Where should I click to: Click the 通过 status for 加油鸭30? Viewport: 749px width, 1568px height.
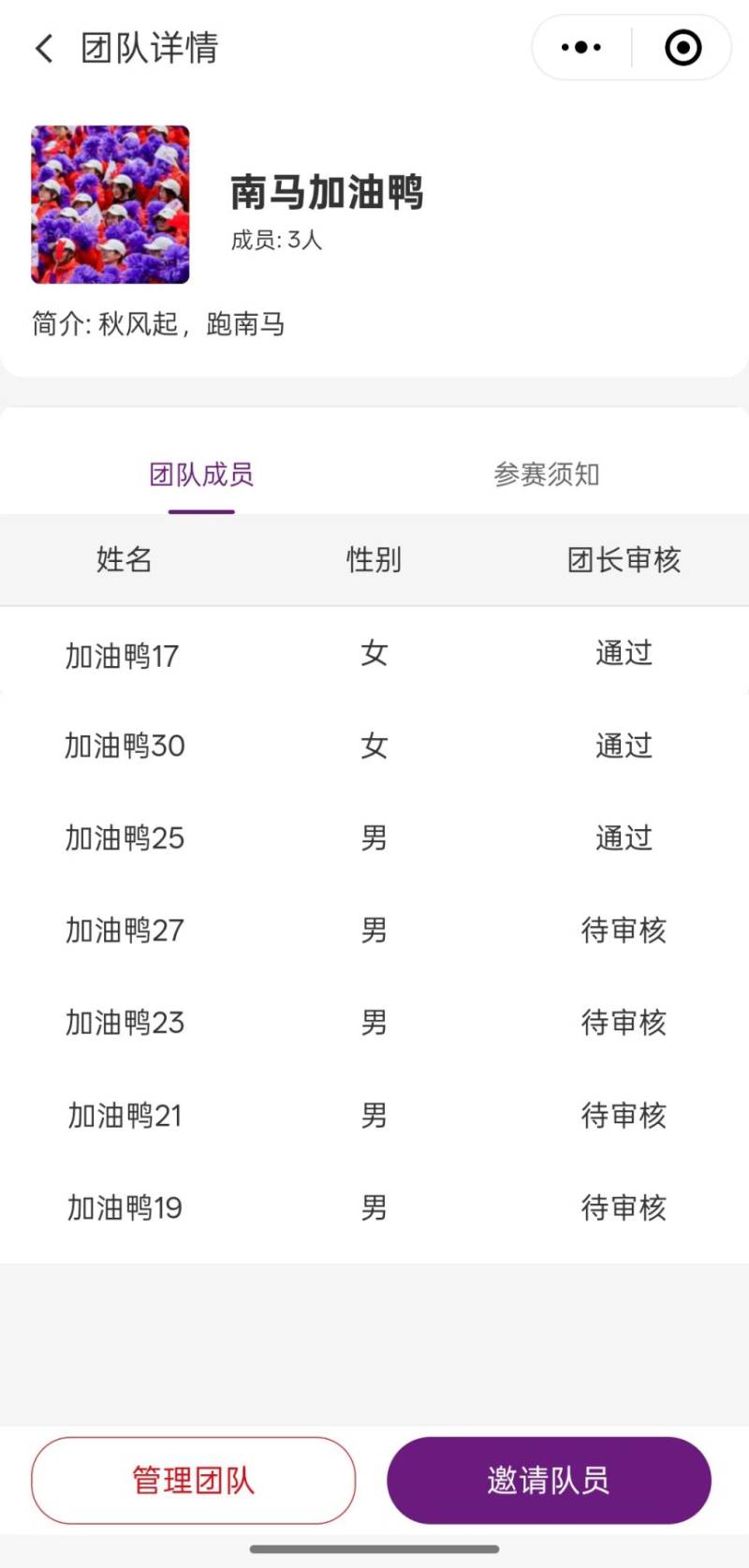pyautogui.click(x=623, y=747)
